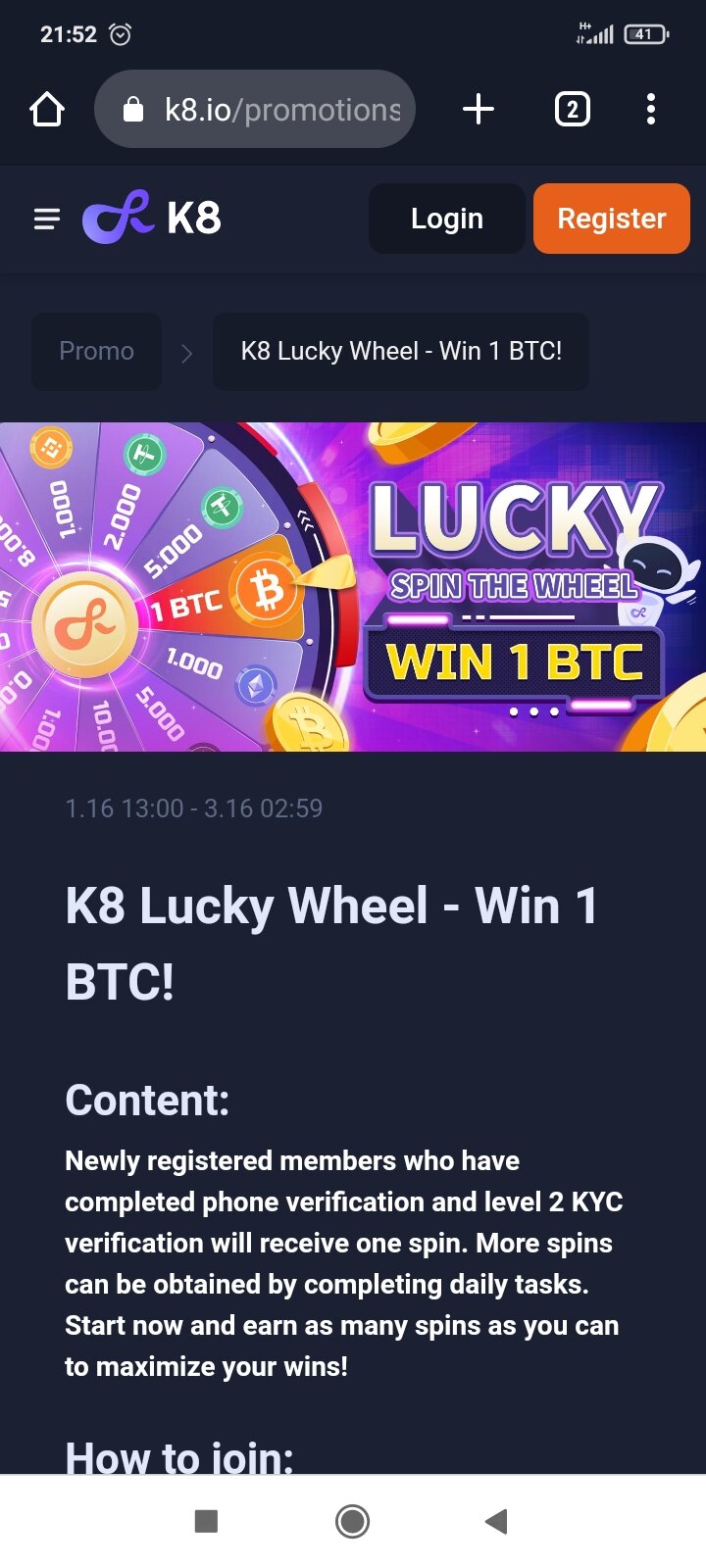This screenshot has width=706, height=1568.
Task: Select the K8 Lucky Wheel breadcrumb
Action: [401, 351]
